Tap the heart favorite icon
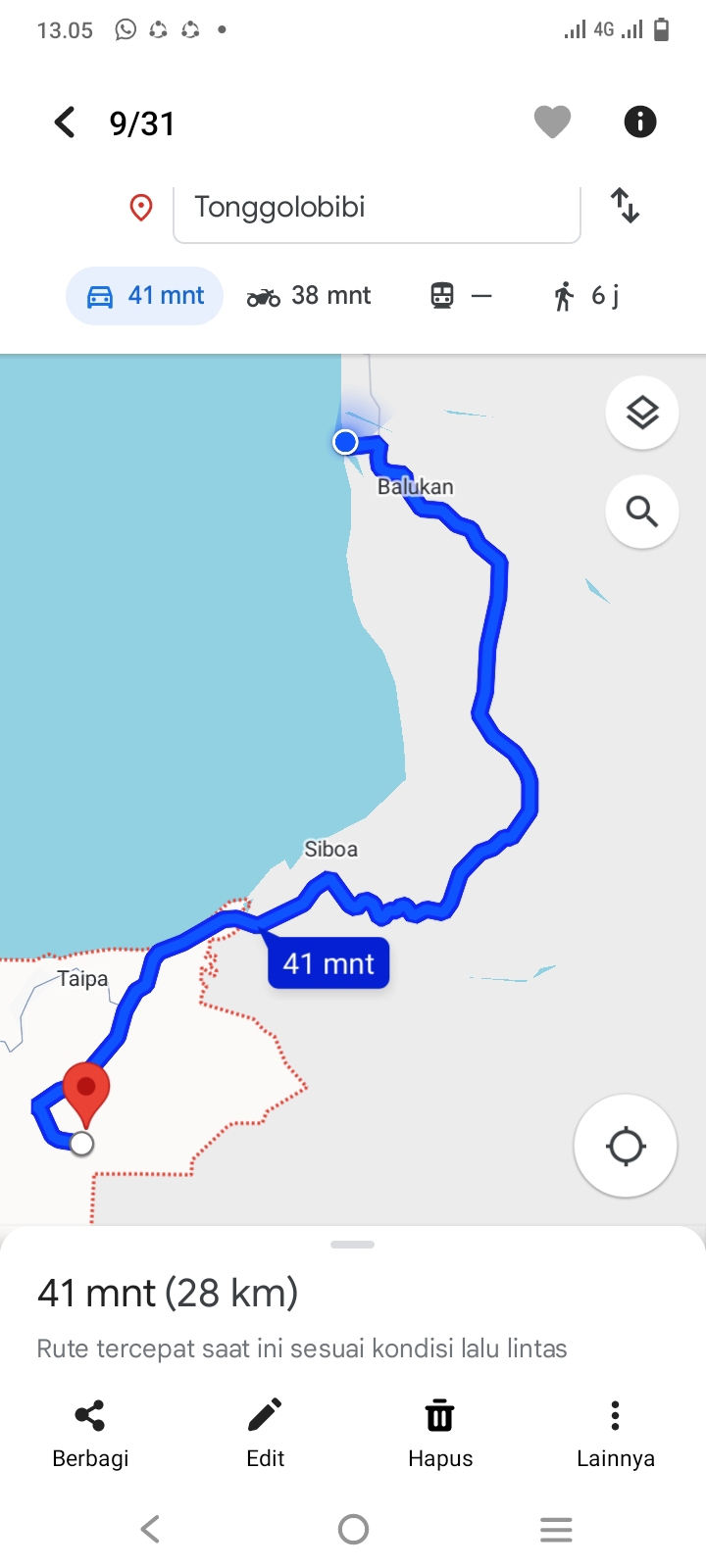Screen dimensions: 706x1568 pos(552,122)
